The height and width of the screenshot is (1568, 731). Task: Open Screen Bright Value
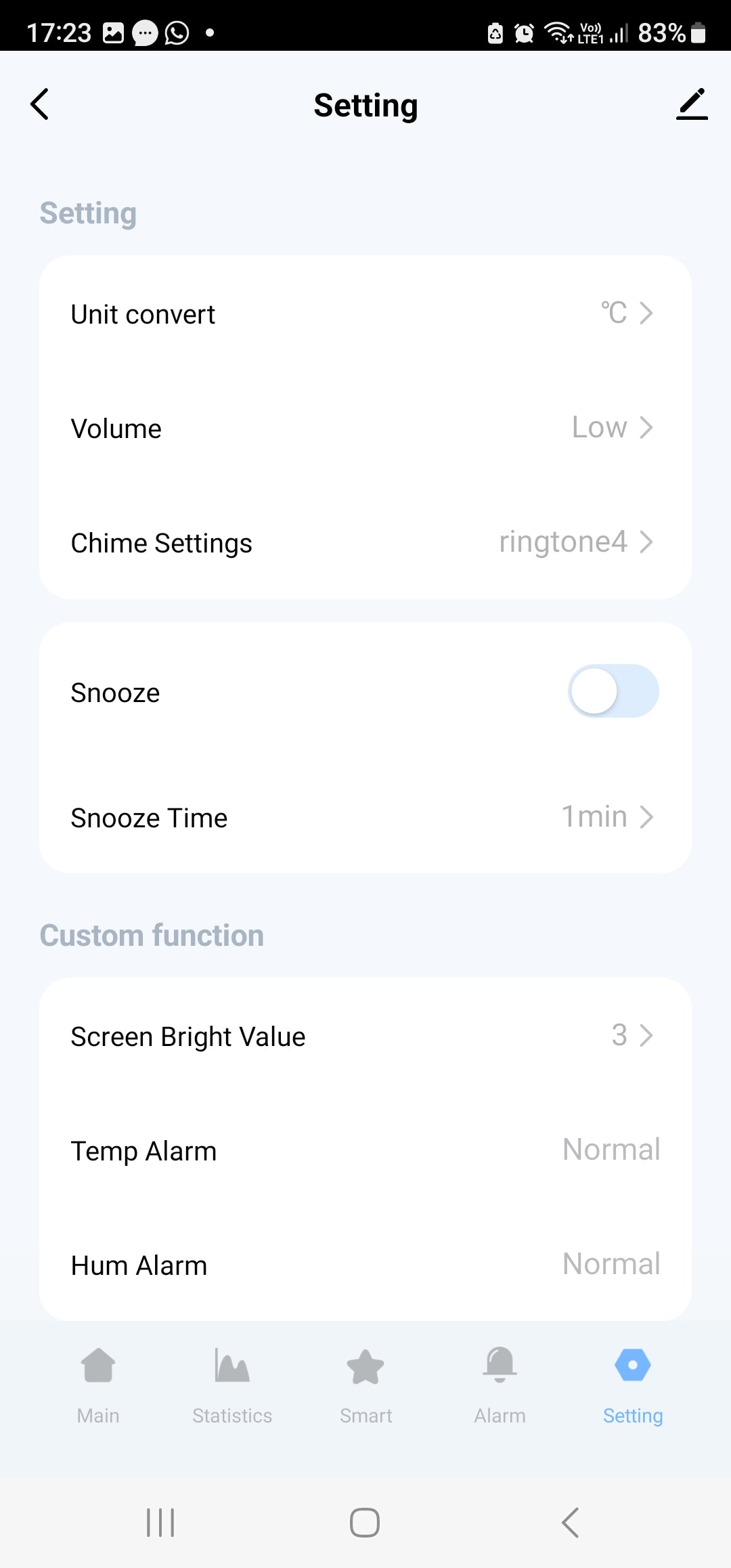(365, 1036)
